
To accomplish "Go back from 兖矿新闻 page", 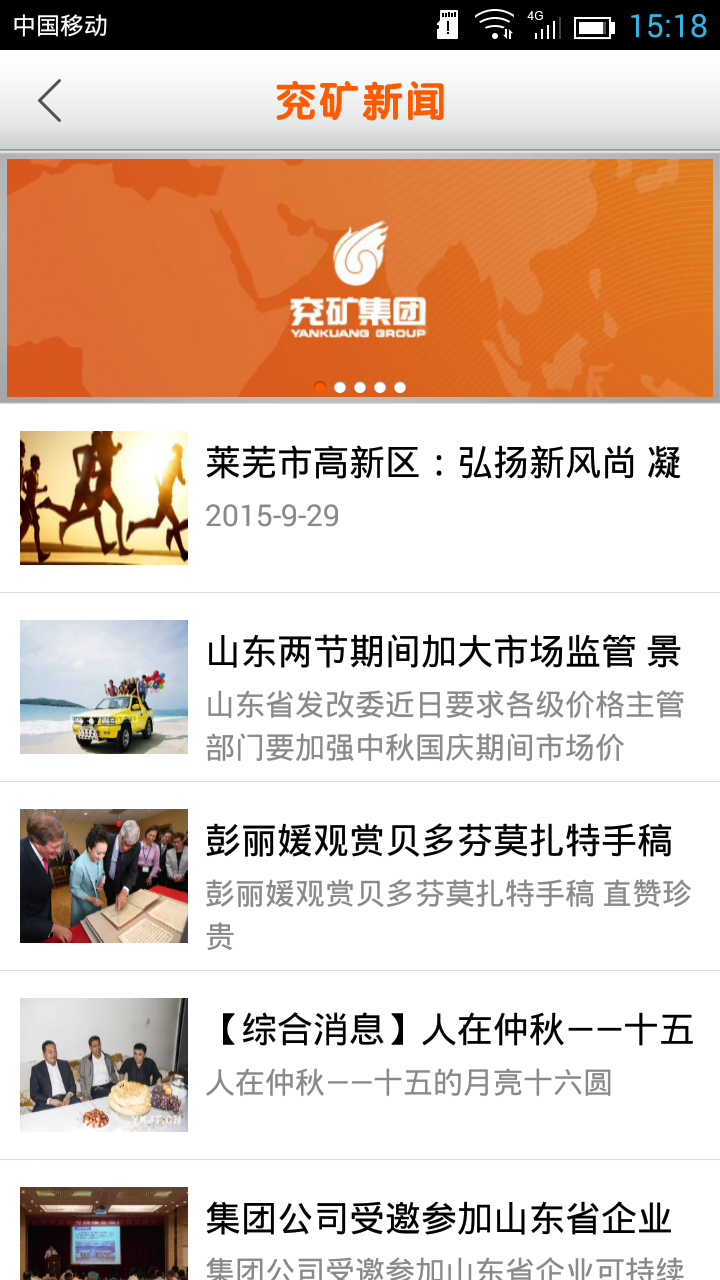I will 50,101.
